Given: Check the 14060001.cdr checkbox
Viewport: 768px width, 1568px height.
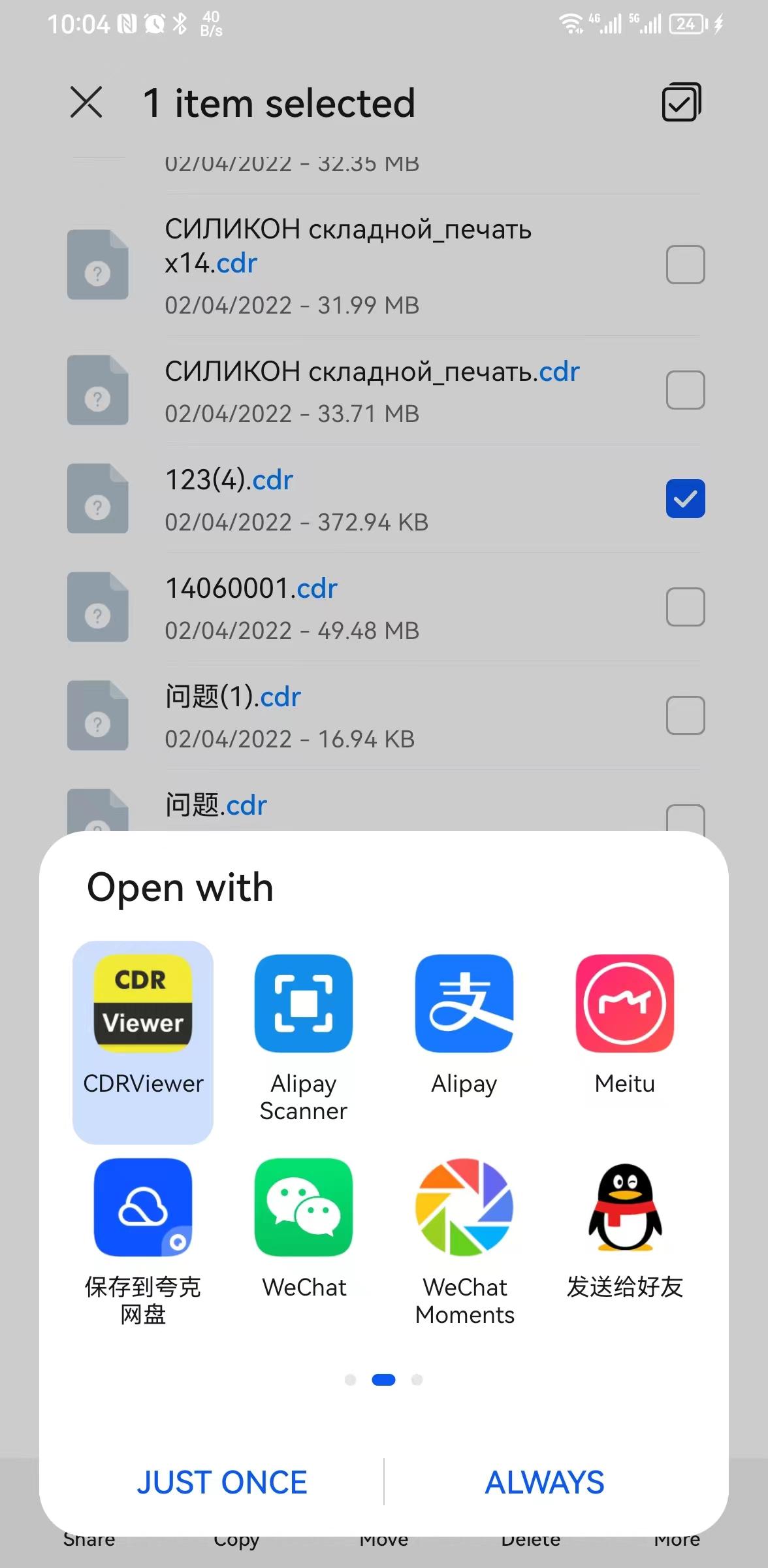Looking at the screenshot, I should [685, 607].
